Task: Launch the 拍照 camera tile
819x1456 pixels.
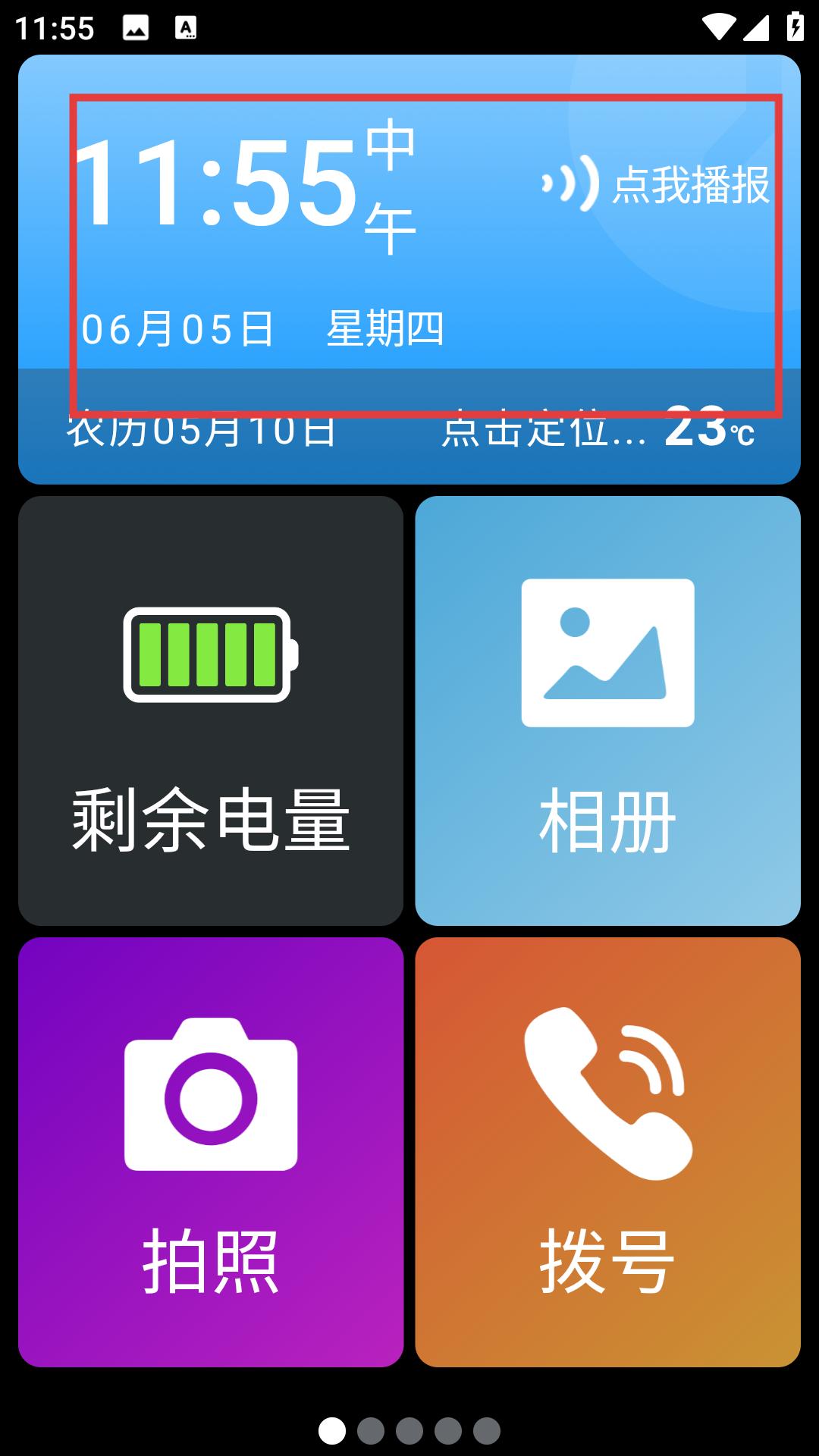Action: point(211,1152)
